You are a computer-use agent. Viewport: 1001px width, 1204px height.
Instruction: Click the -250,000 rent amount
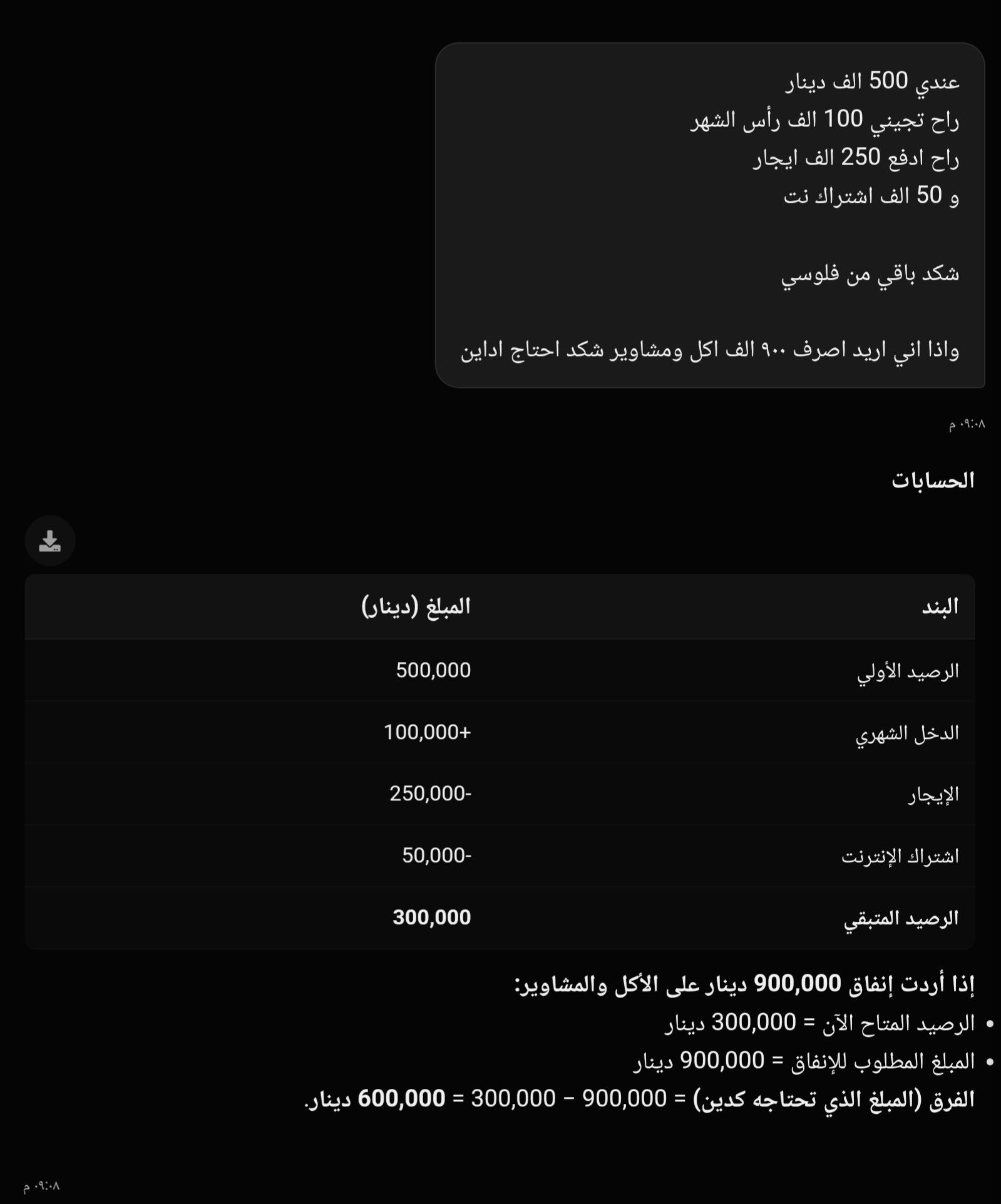[430, 793]
